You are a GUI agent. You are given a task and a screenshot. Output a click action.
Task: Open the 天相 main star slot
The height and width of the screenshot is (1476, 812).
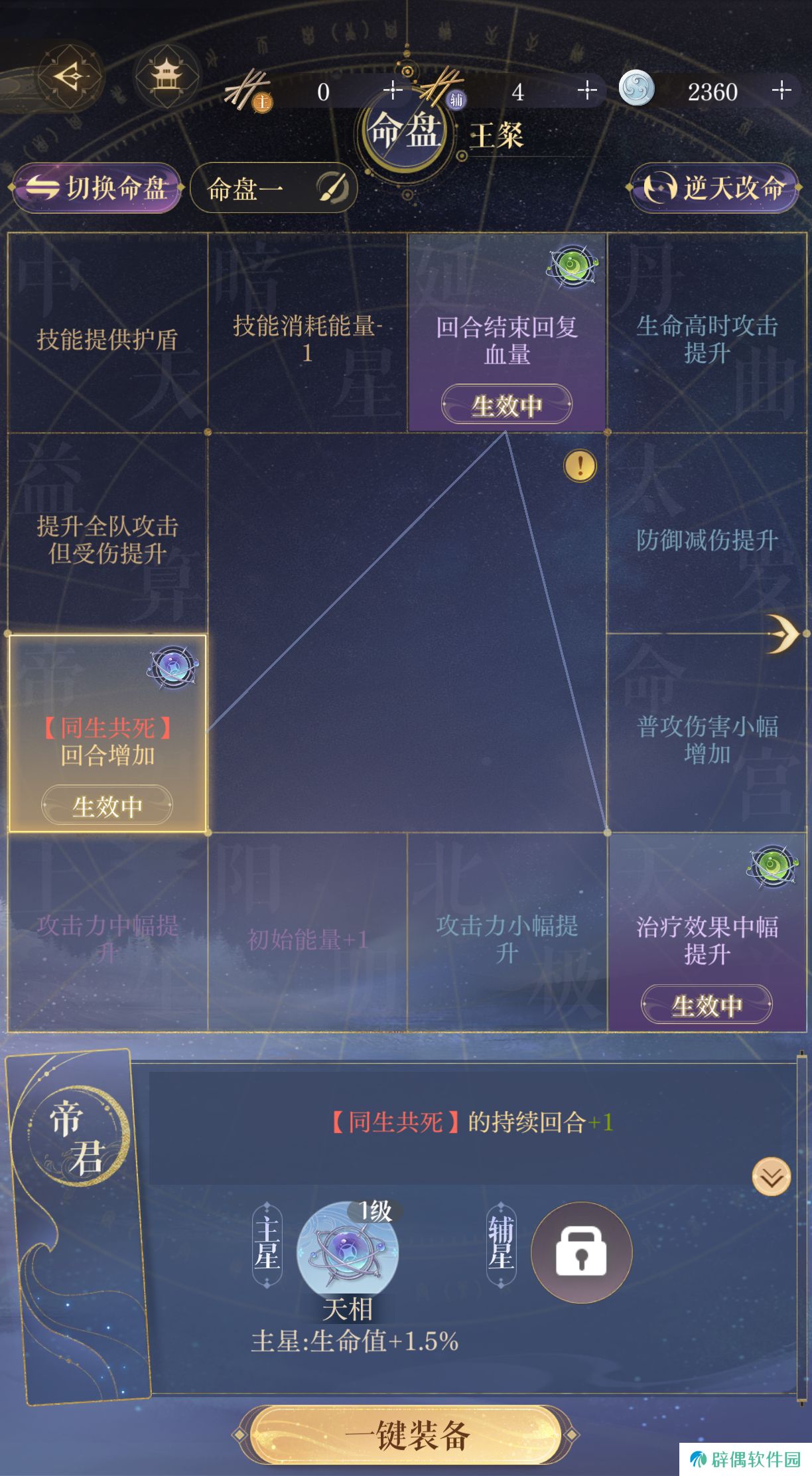[348, 1252]
